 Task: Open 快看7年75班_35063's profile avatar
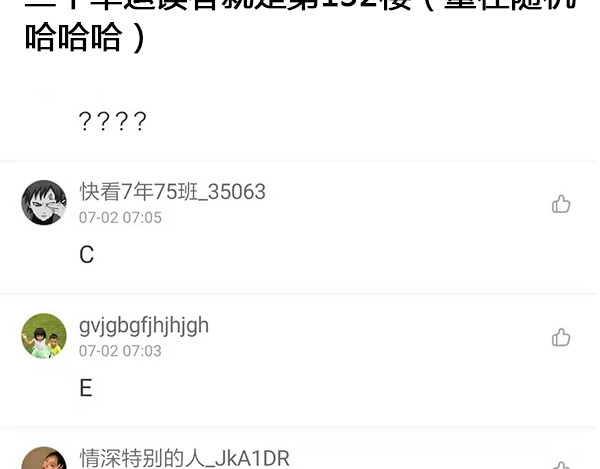(44, 202)
